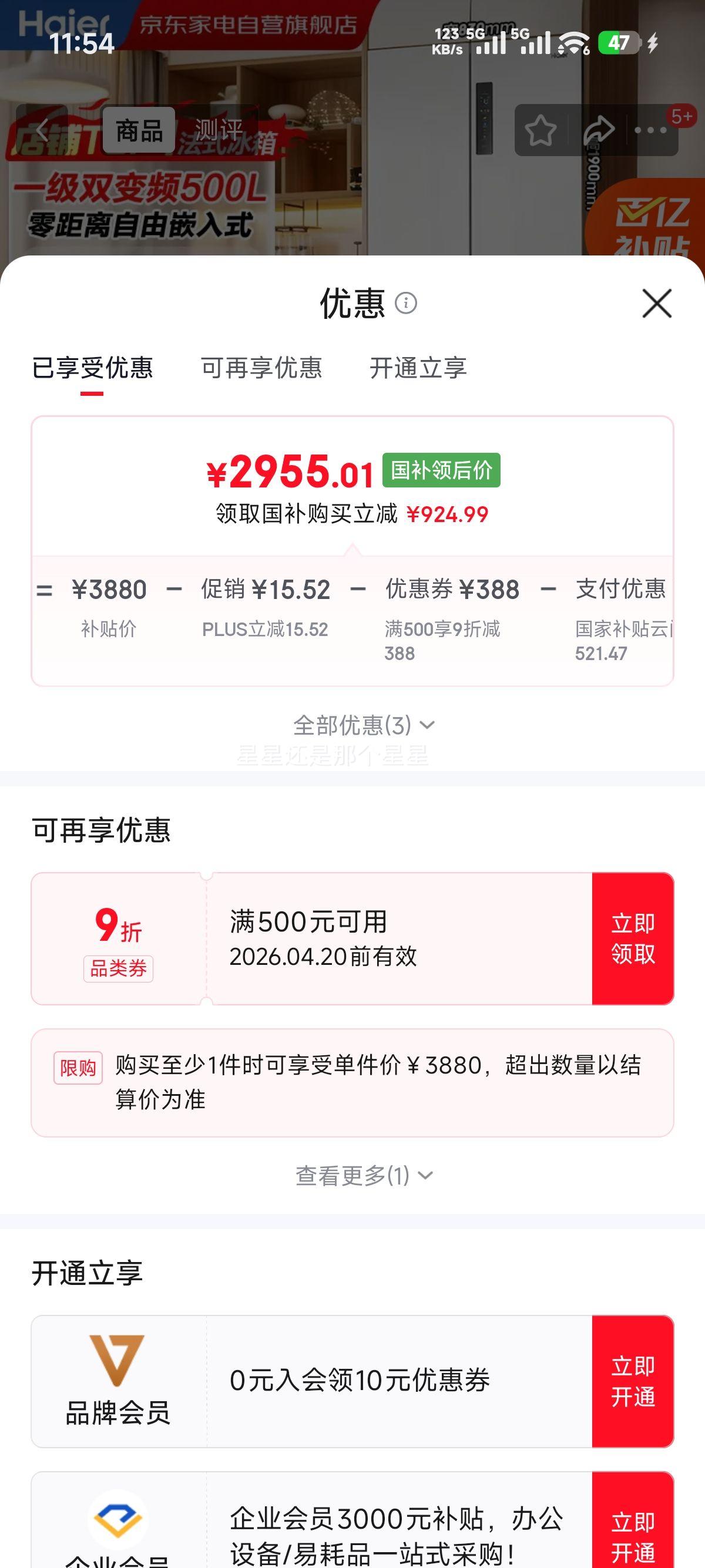Open sharing via the share arrow icon
The height and width of the screenshot is (1568, 705).
click(600, 130)
